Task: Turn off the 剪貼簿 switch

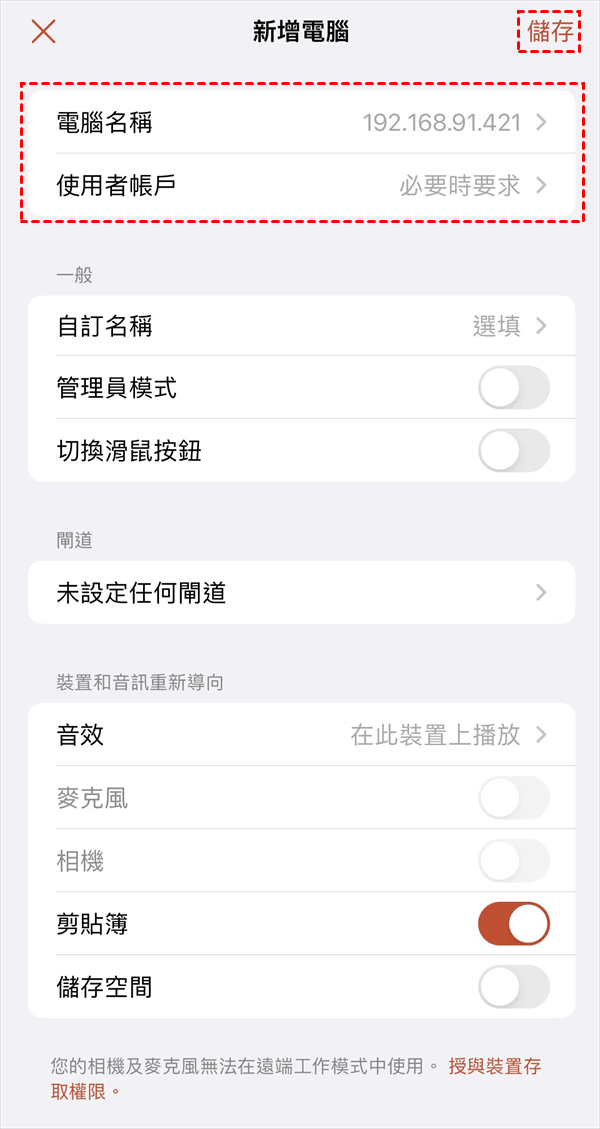Action: coord(514,924)
